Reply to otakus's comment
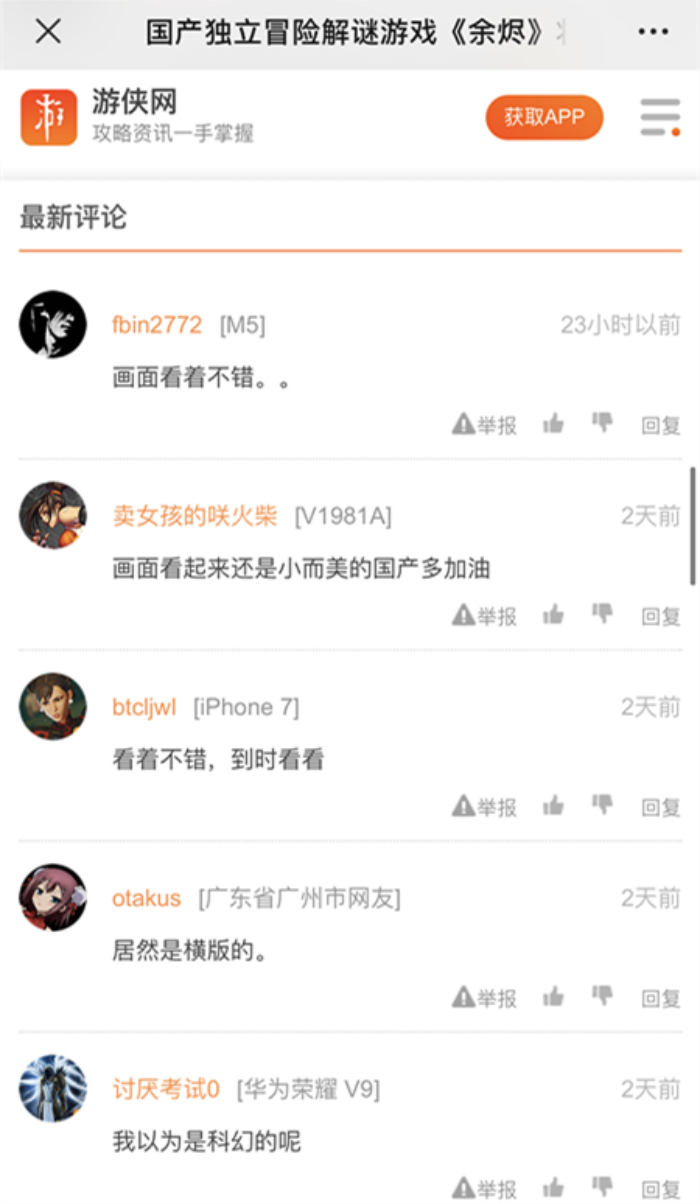This screenshot has height=1204, width=700. pos(661,997)
